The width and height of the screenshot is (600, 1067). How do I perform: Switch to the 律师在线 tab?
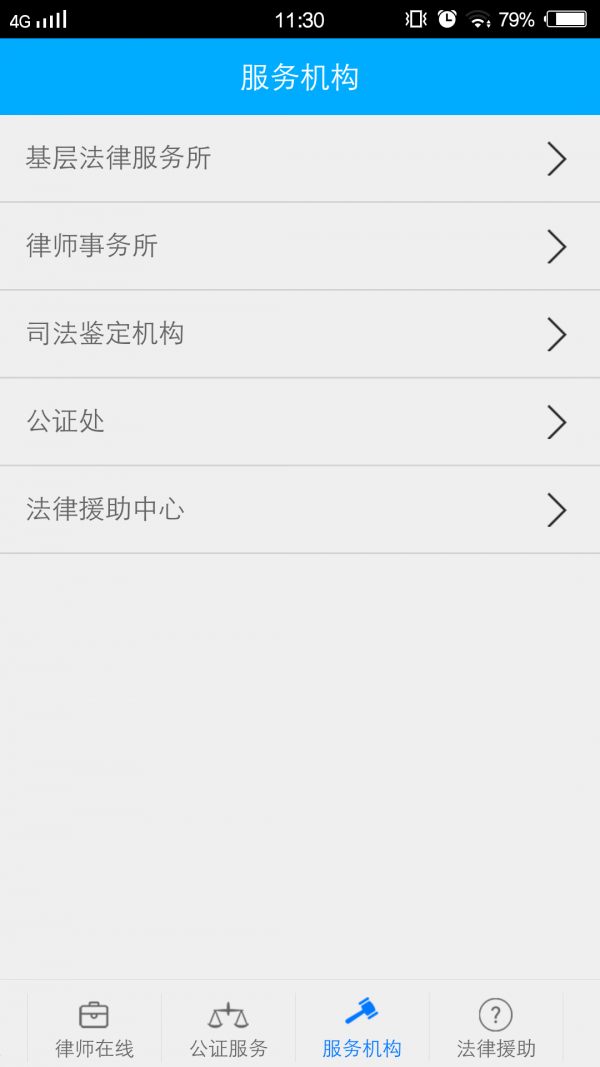tap(94, 1028)
